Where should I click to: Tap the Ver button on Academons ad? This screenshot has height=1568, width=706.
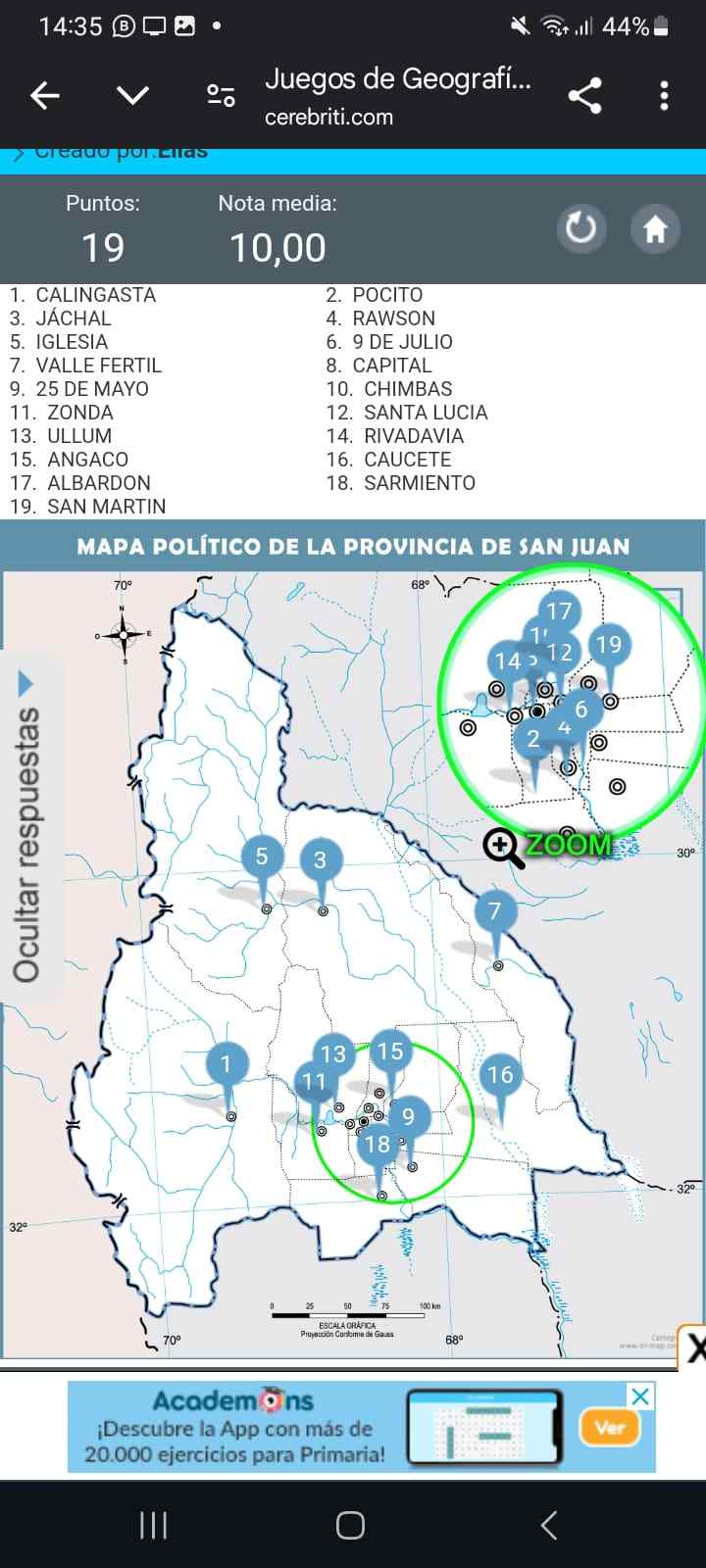point(610,1427)
